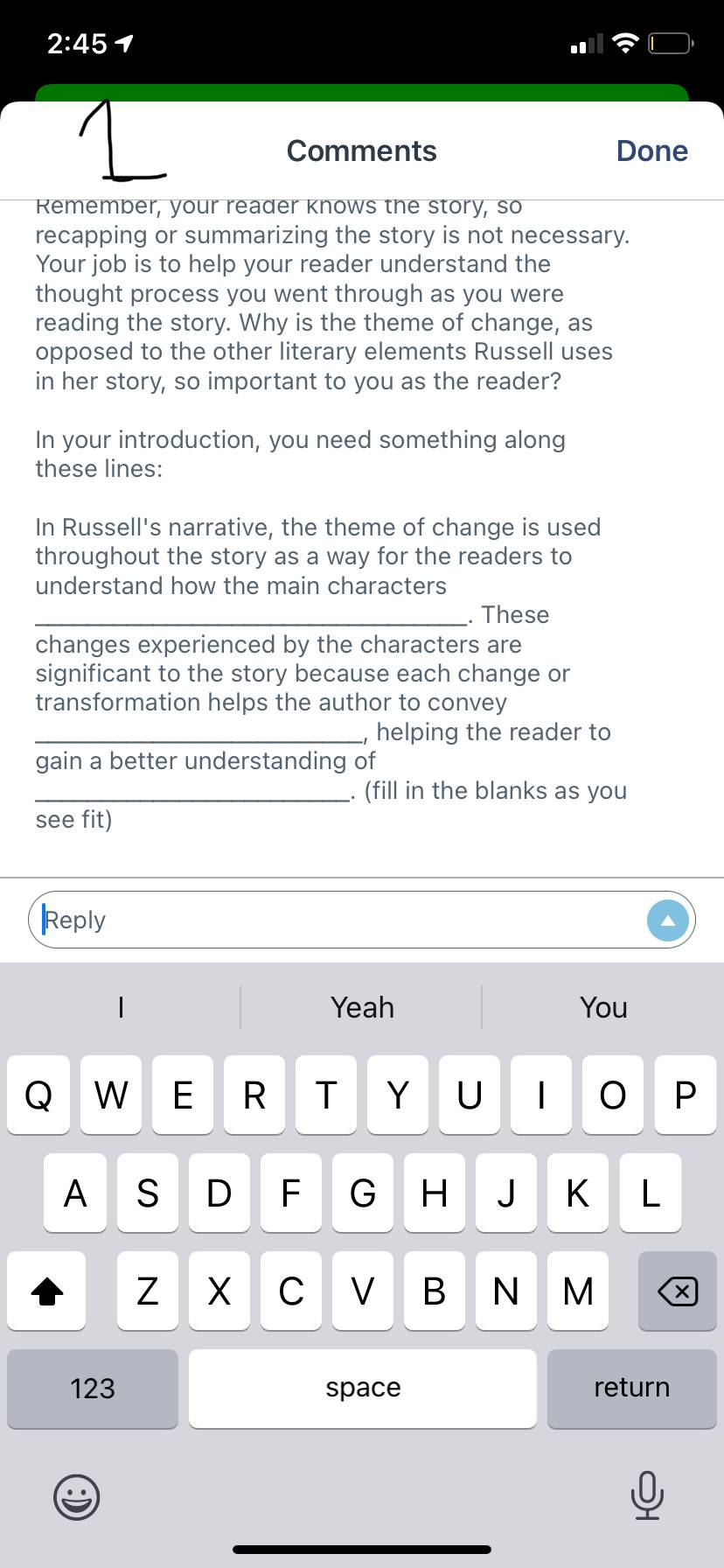Tap the backspace key
724x1568 pixels.
(678, 1291)
